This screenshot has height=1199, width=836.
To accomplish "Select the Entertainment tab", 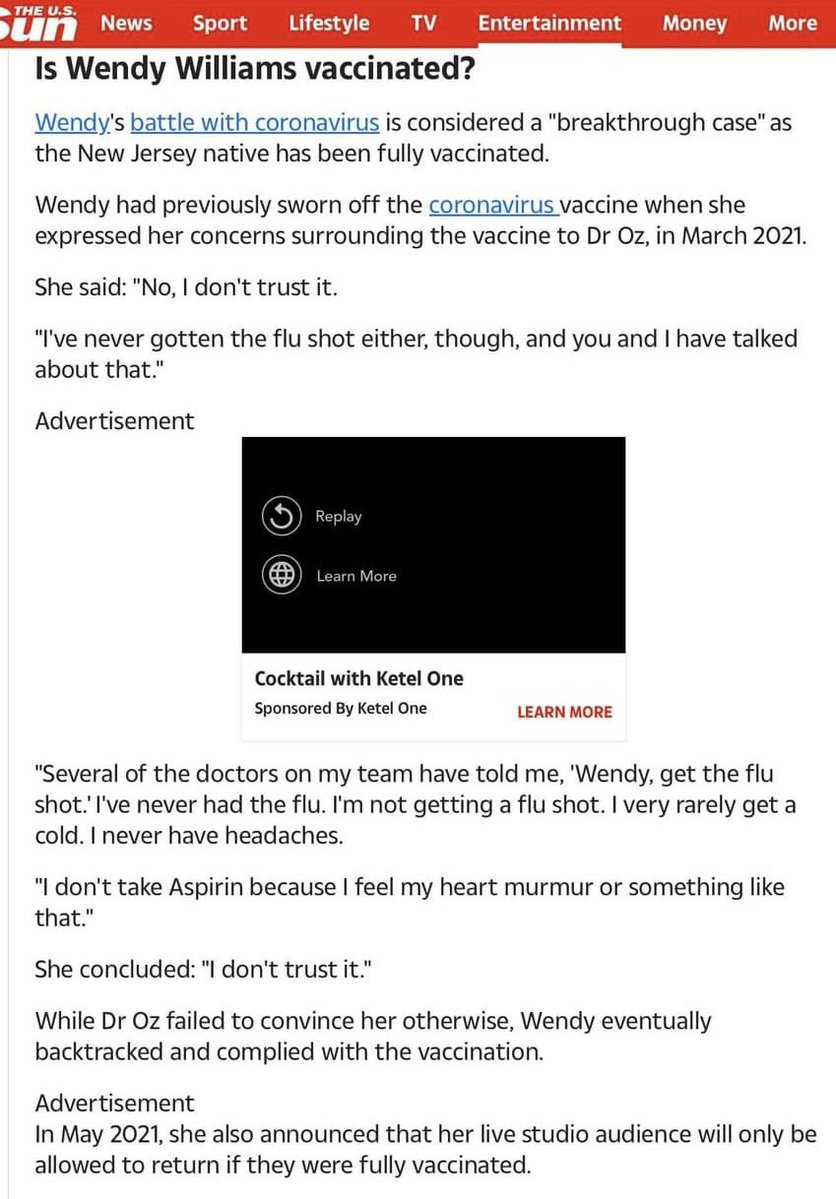I will 549,22.
